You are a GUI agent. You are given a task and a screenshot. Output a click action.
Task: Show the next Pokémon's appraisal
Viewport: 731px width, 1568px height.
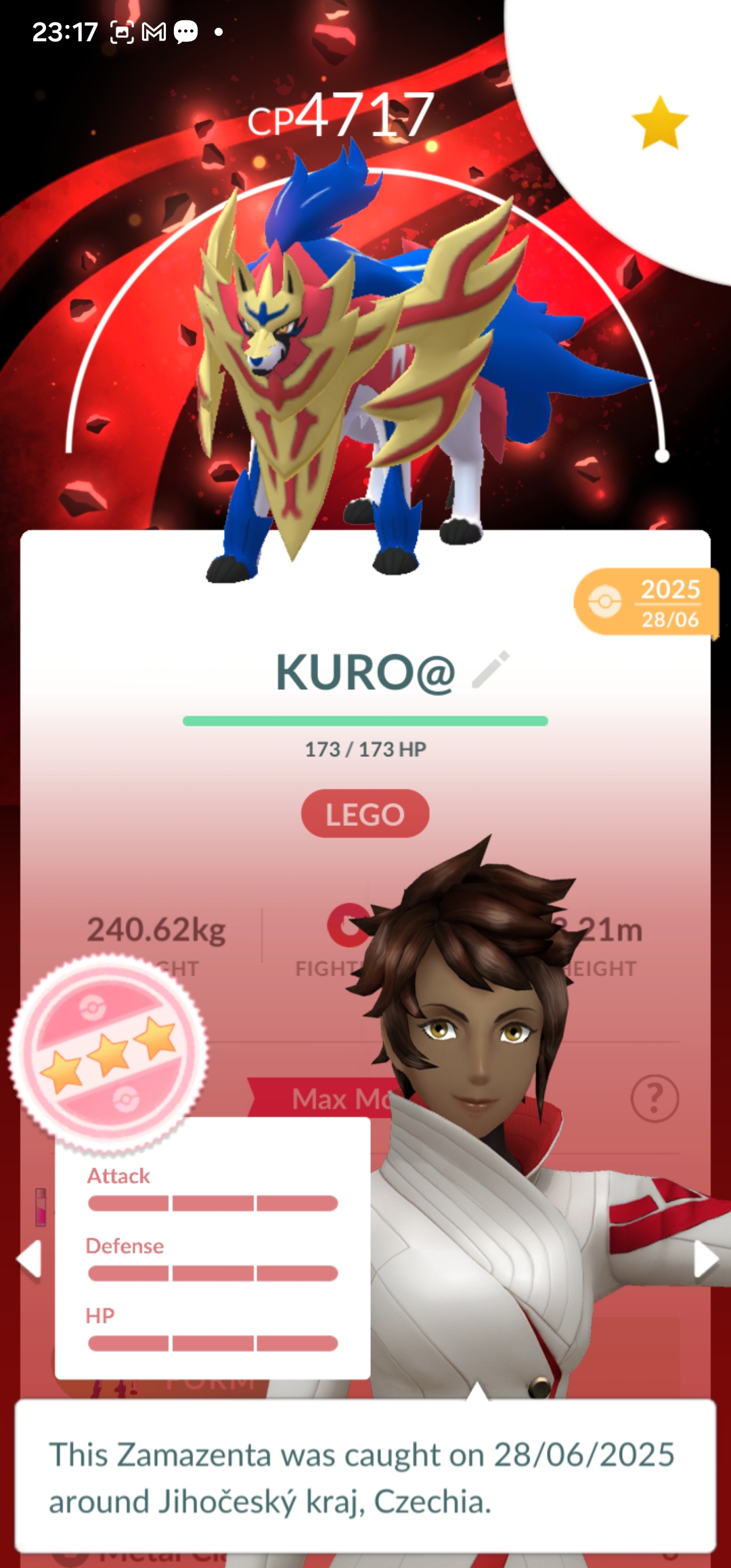click(705, 1259)
